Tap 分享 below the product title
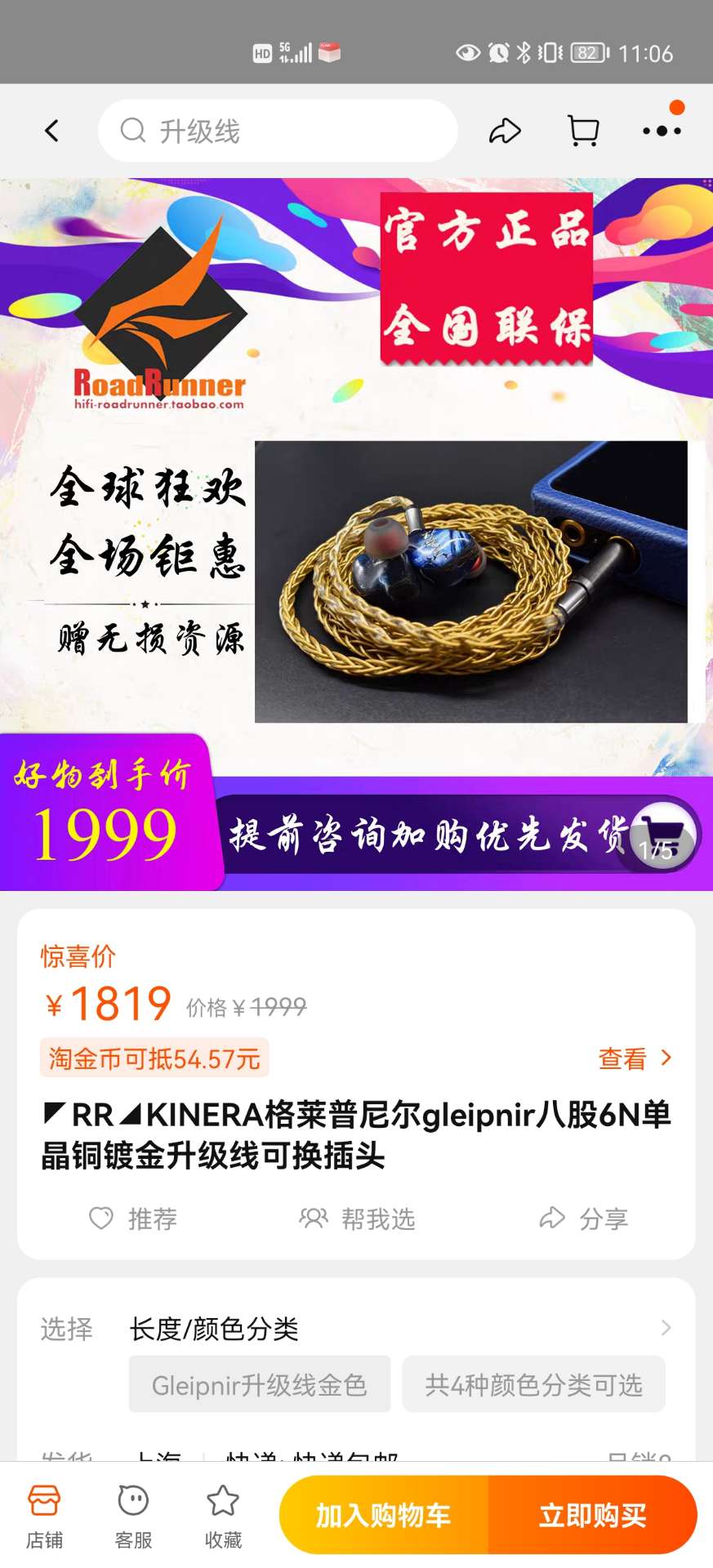 pyautogui.click(x=583, y=1218)
